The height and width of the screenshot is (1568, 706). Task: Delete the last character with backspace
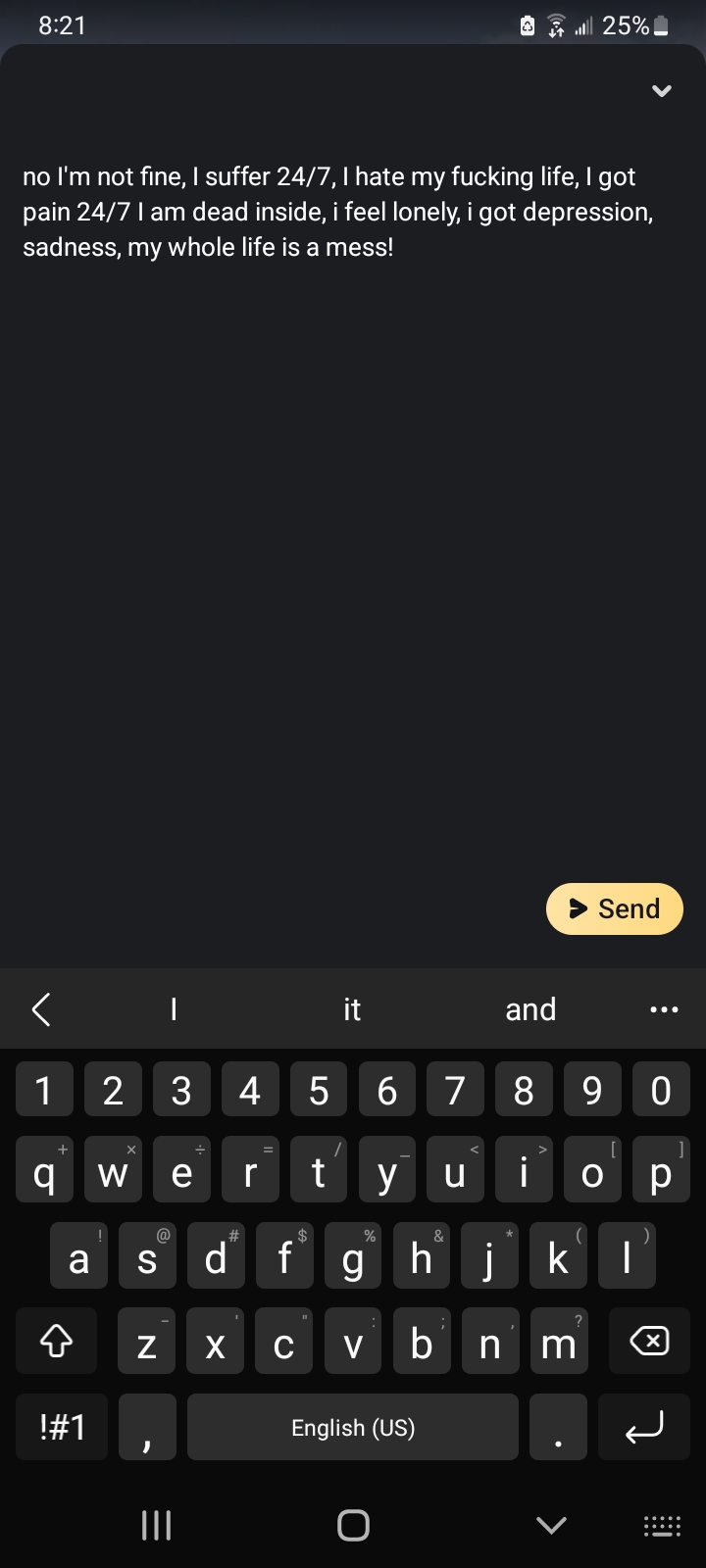648,1341
